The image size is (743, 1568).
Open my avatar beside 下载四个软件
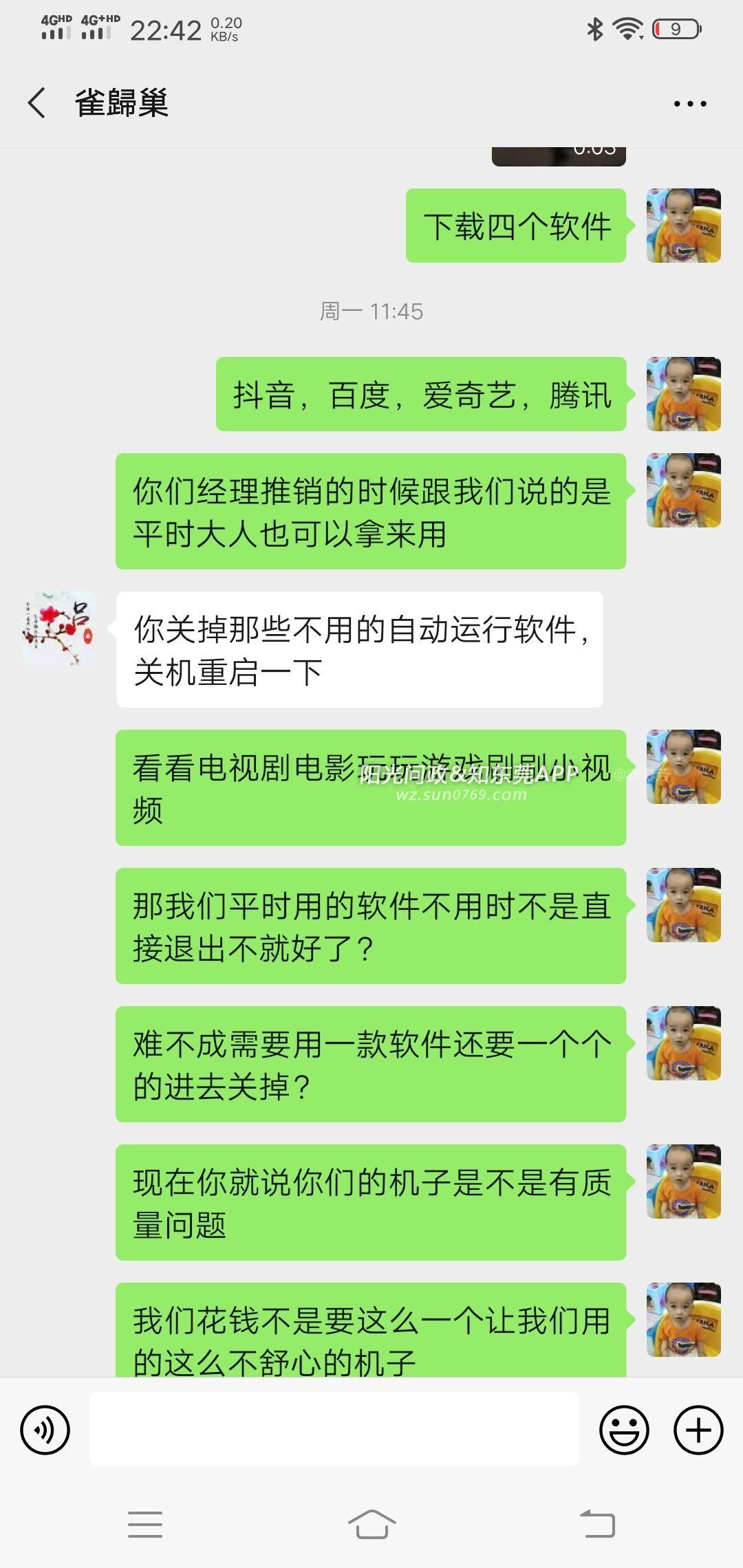pos(683,226)
